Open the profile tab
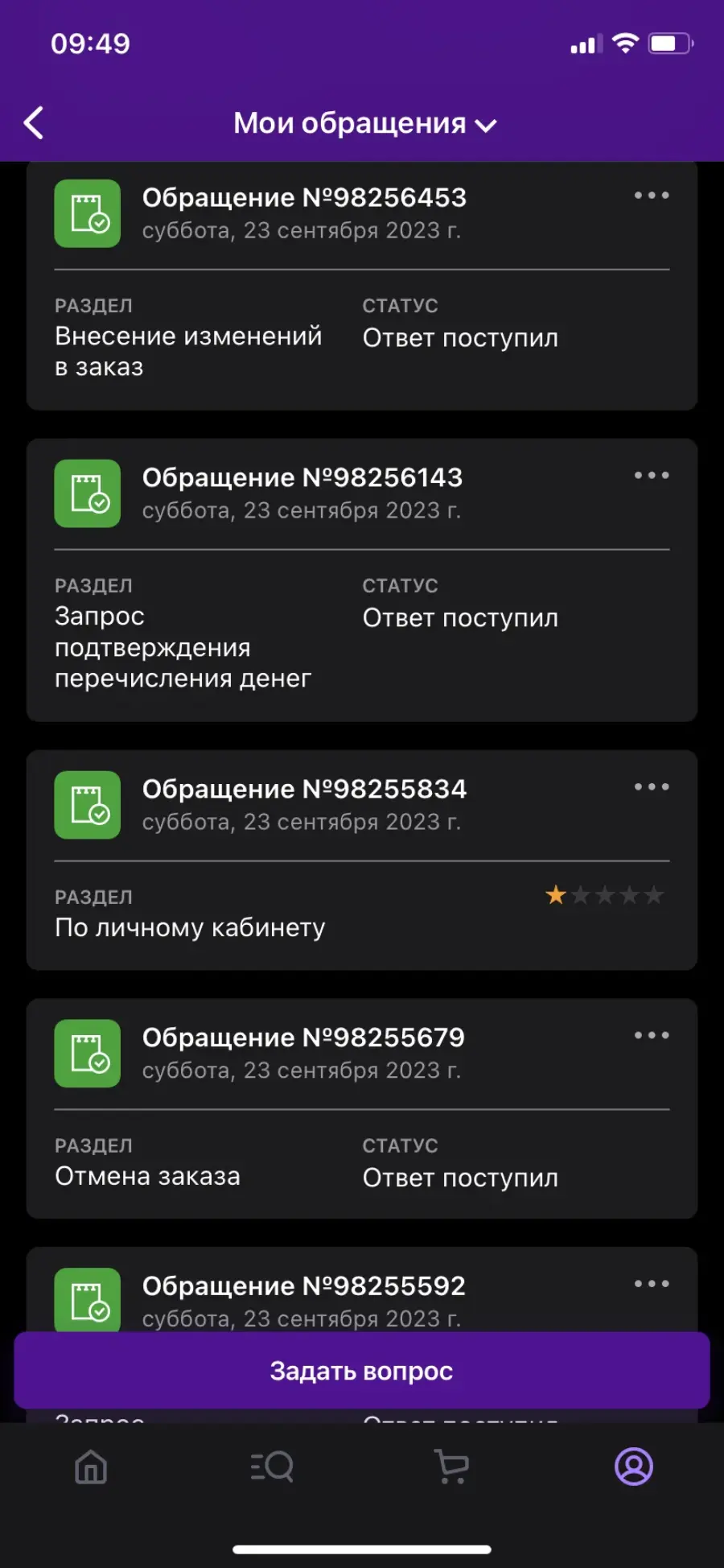Viewport: 724px width, 1568px height. pyautogui.click(x=634, y=1467)
